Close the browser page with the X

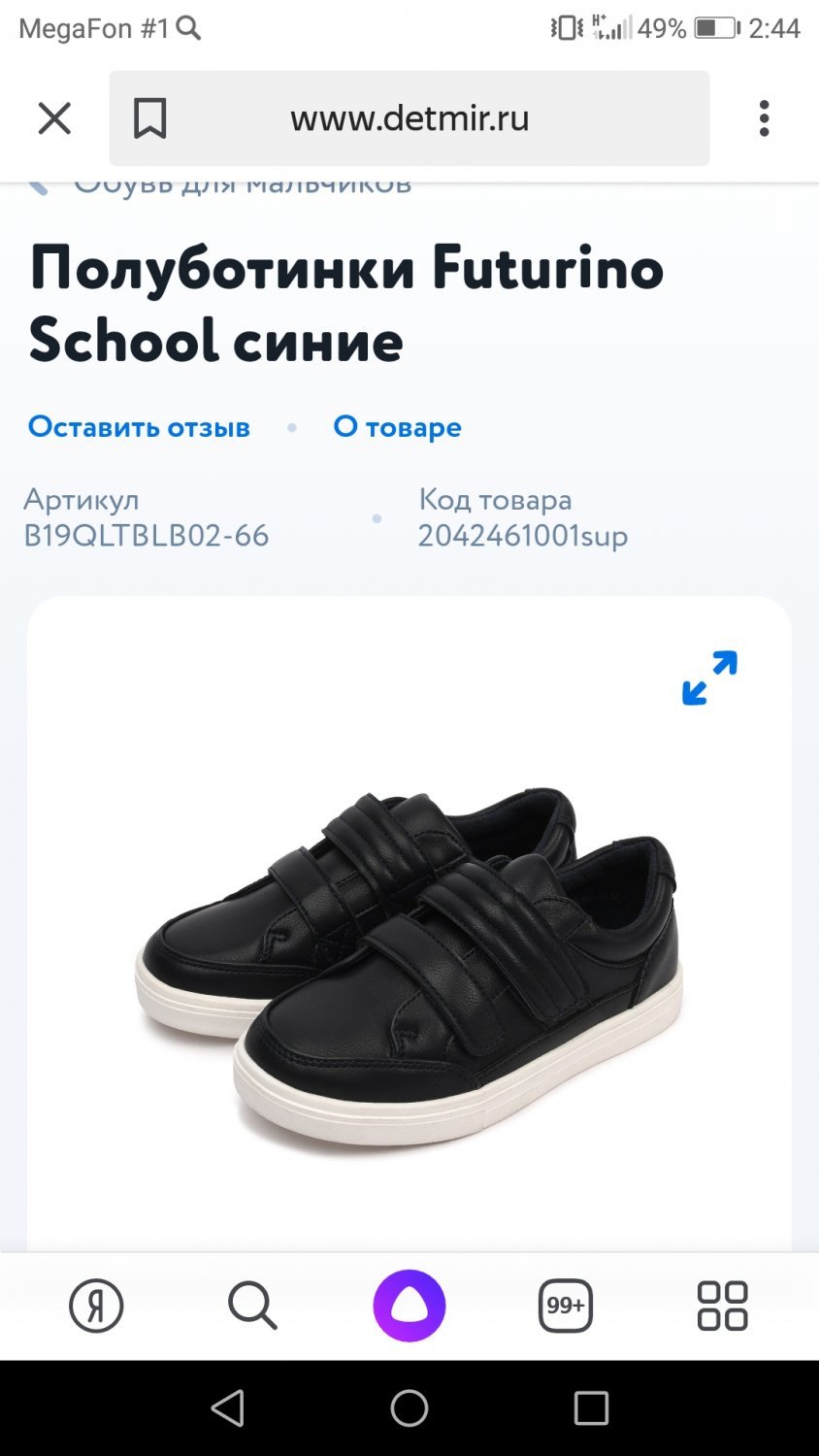(54, 118)
